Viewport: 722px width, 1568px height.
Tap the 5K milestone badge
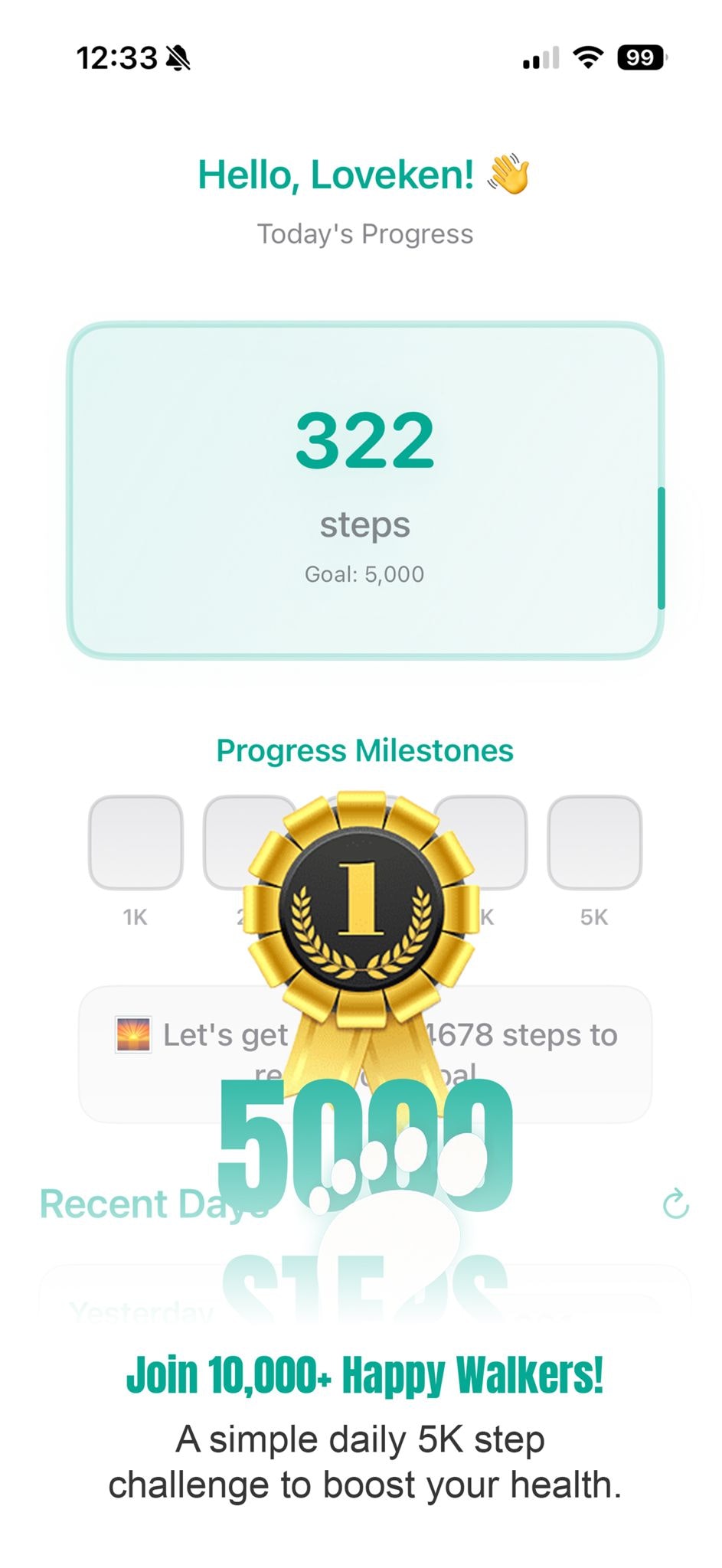coord(596,842)
